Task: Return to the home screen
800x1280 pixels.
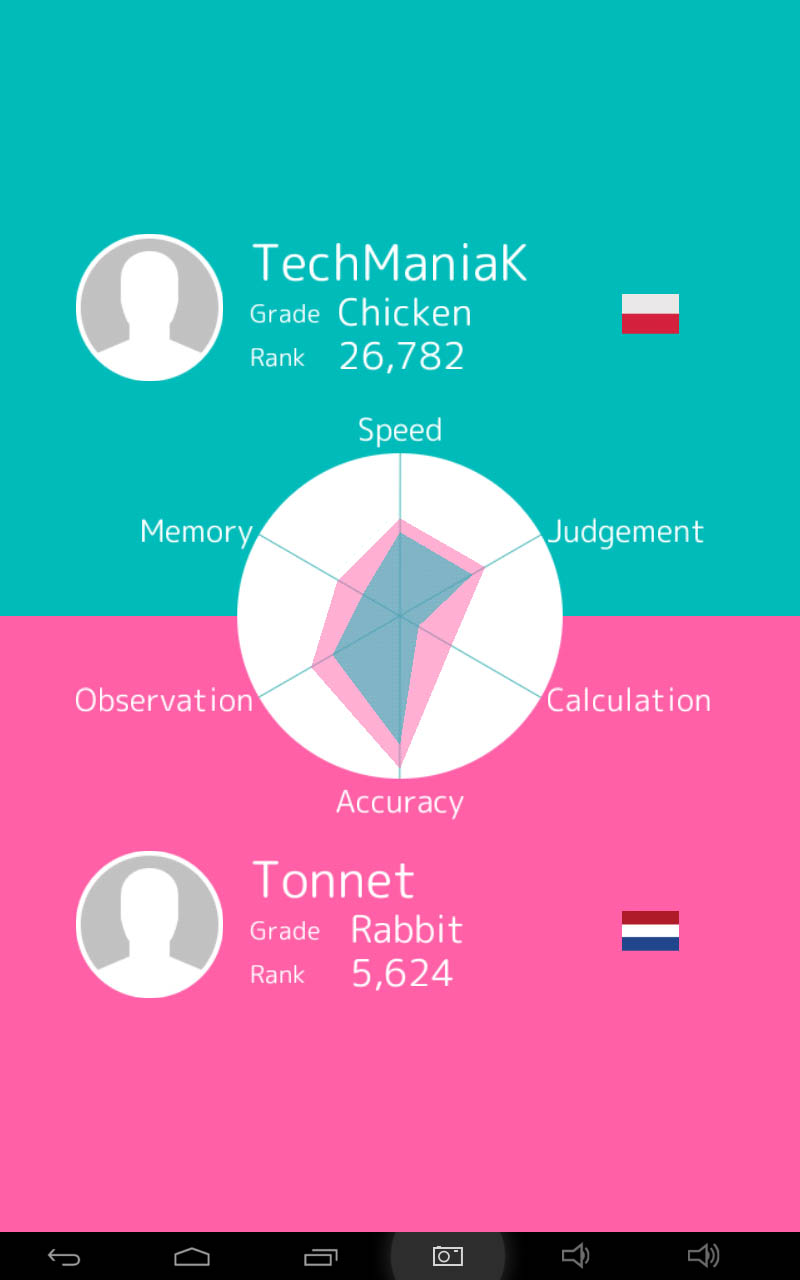Action: pos(192,1256)
